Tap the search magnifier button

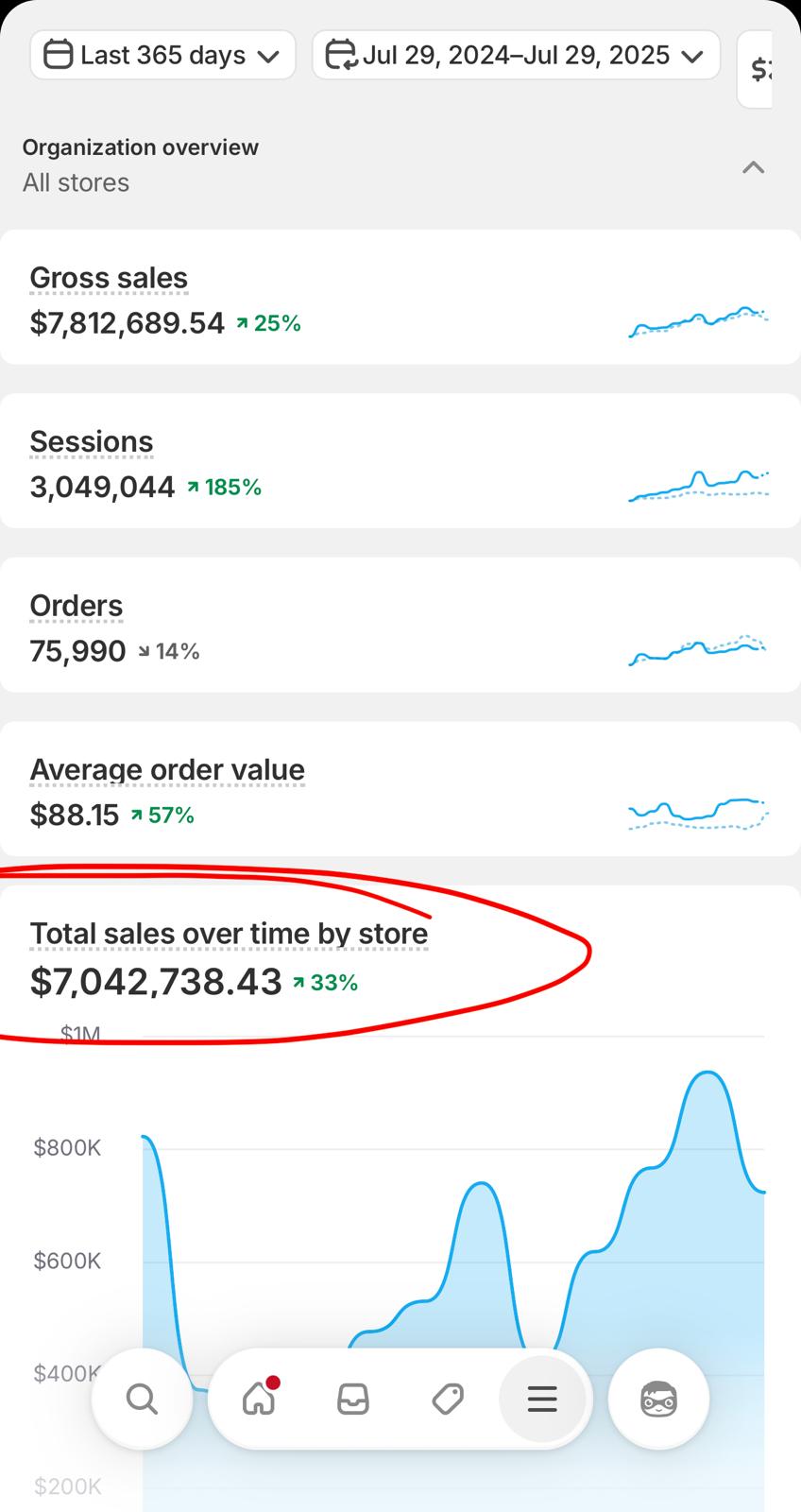[x=142, y=1399]
